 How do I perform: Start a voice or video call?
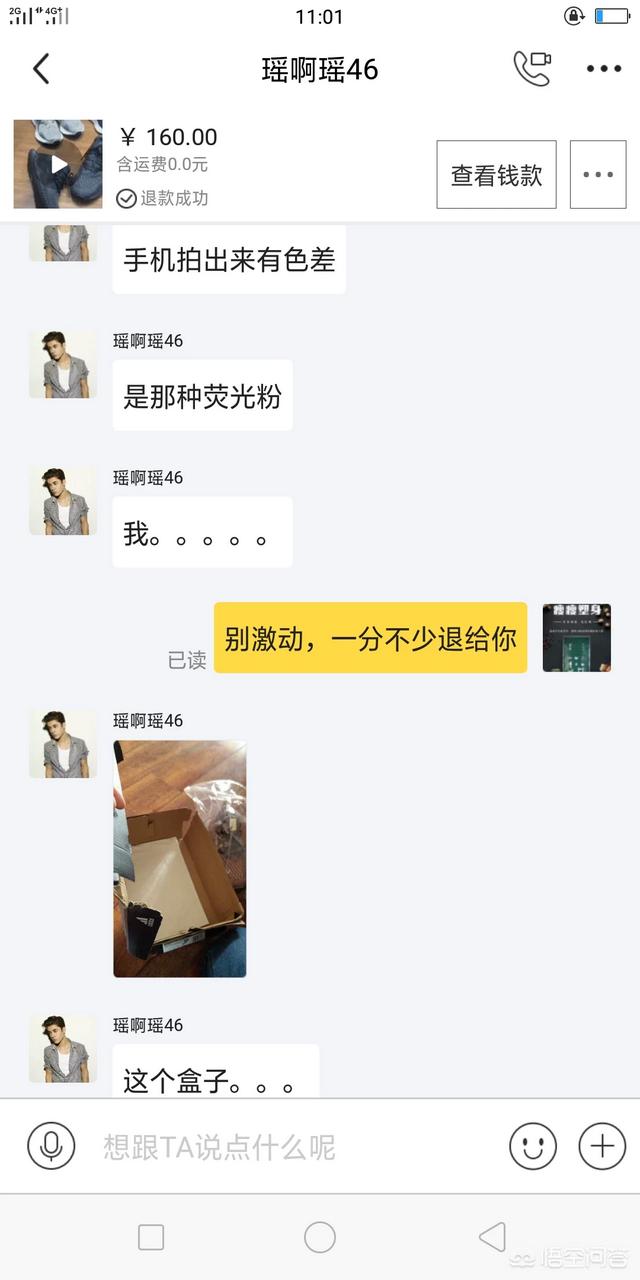(x=532, y=68)
